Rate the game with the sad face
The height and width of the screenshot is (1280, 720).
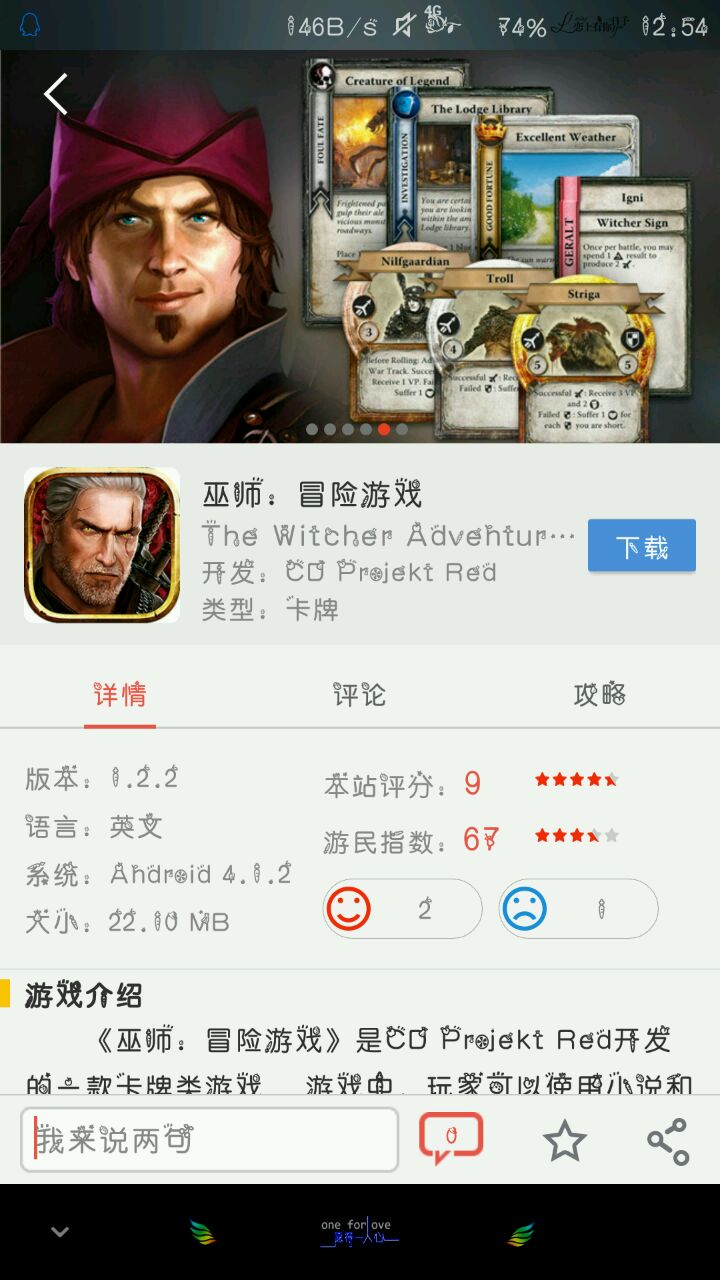pyautogui.click(x=578, y=909)
